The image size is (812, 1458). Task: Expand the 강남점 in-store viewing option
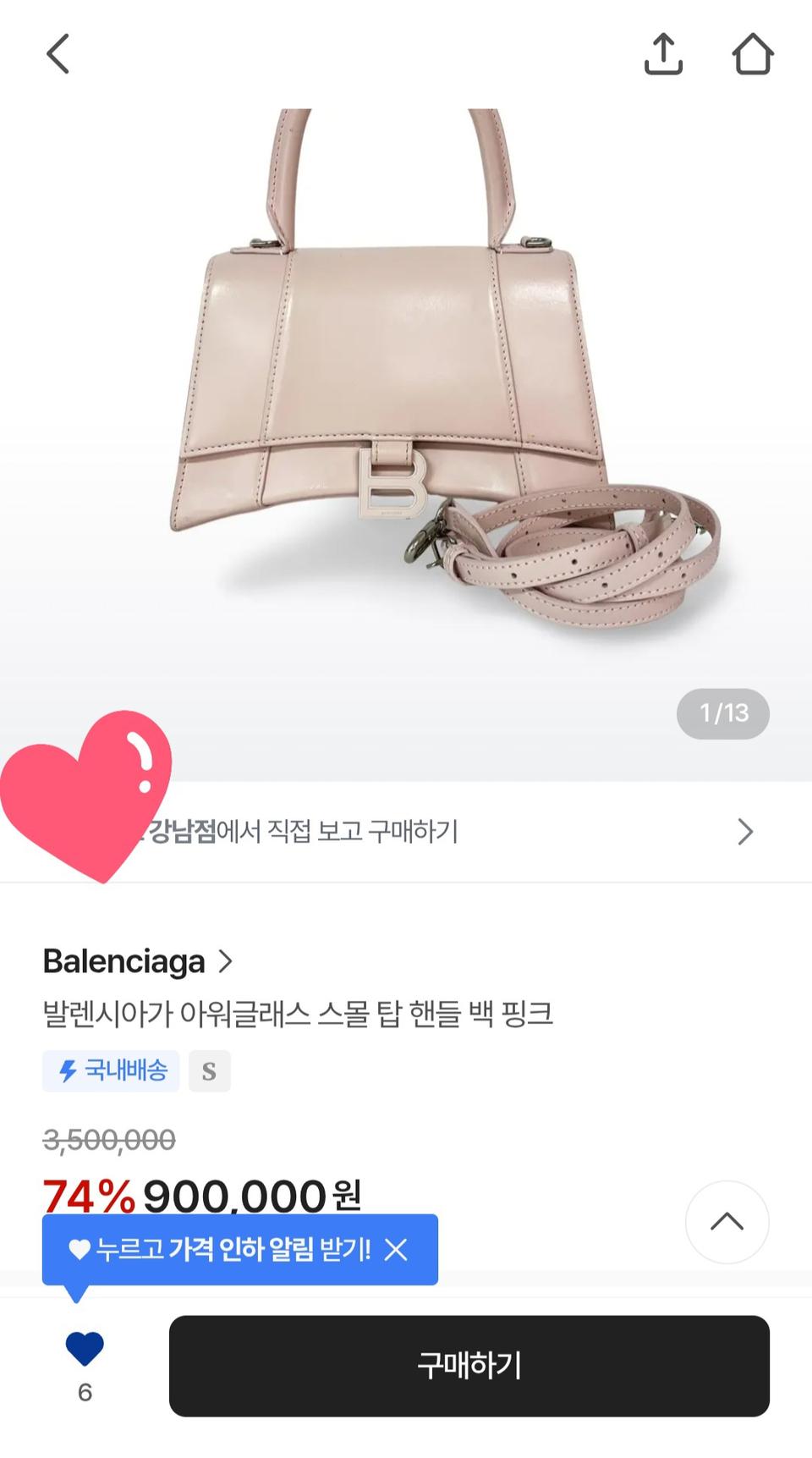(x=406, y=832)
